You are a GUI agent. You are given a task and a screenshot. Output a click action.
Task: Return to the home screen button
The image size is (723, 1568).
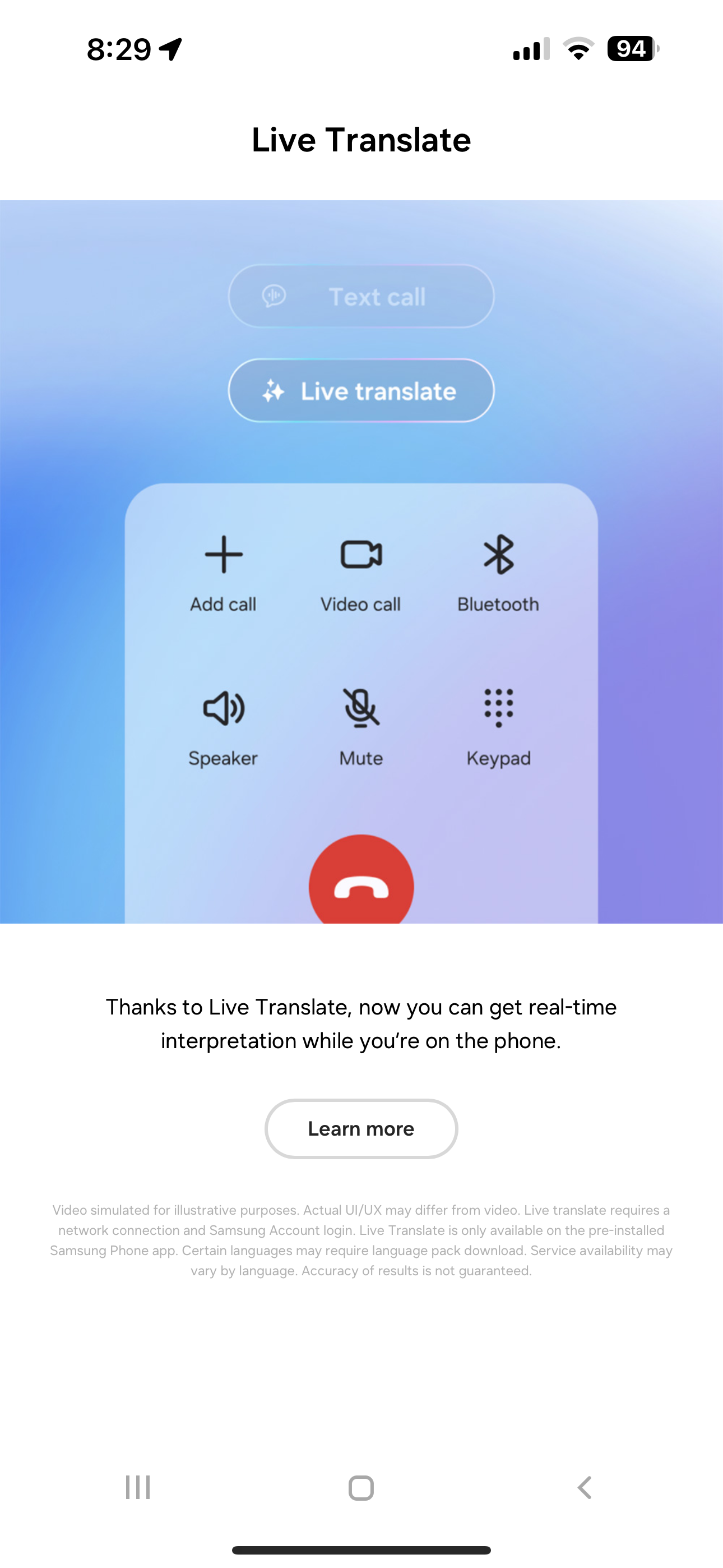(361, 1488)
